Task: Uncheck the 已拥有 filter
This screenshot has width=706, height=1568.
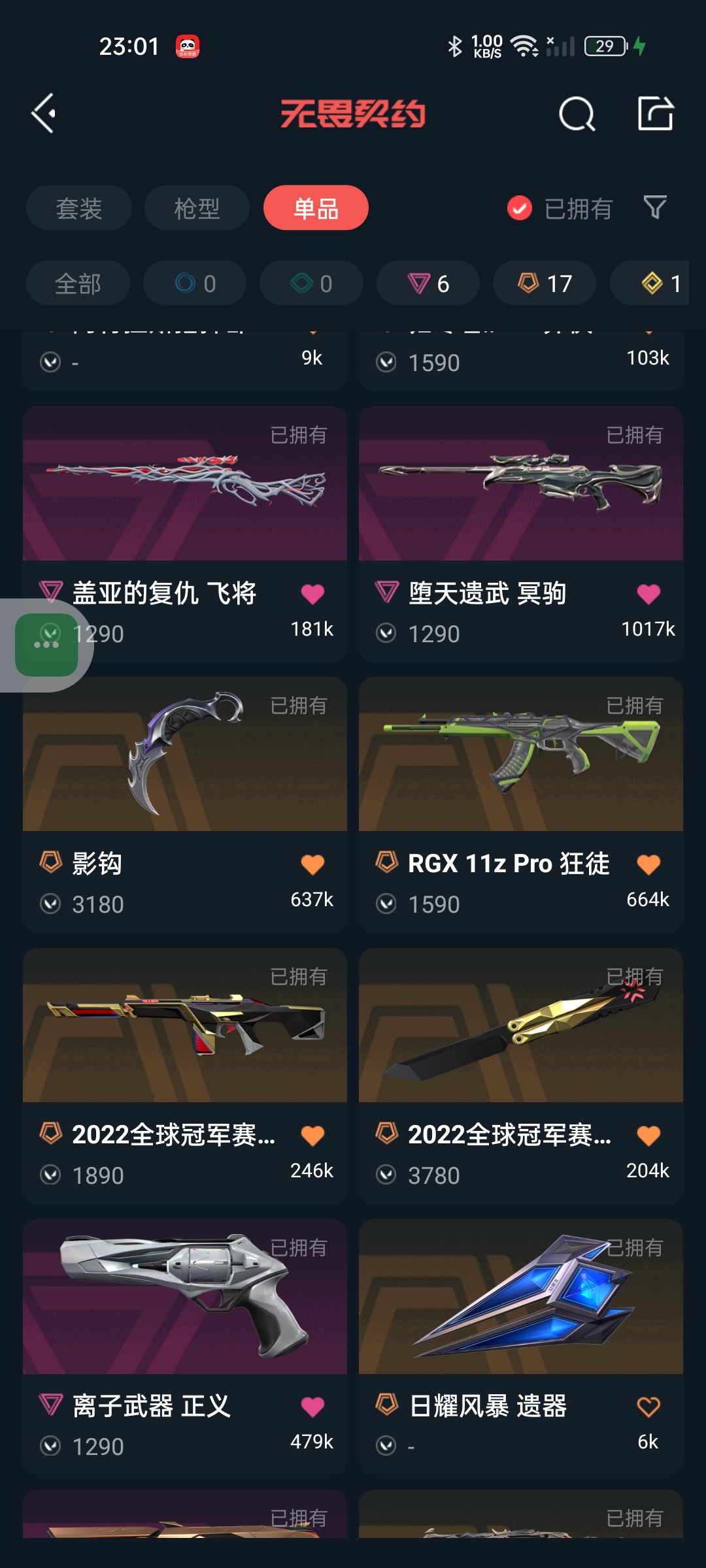Action: tap(520, 208)
